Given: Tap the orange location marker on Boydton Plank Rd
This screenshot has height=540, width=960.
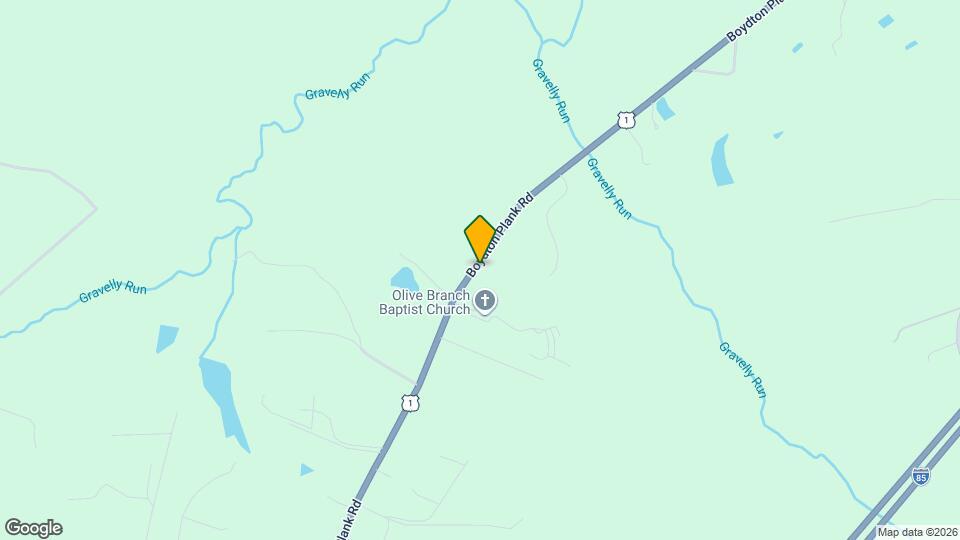Looking at the screenshot, I should pyautogui.click(x=479, y=239).
